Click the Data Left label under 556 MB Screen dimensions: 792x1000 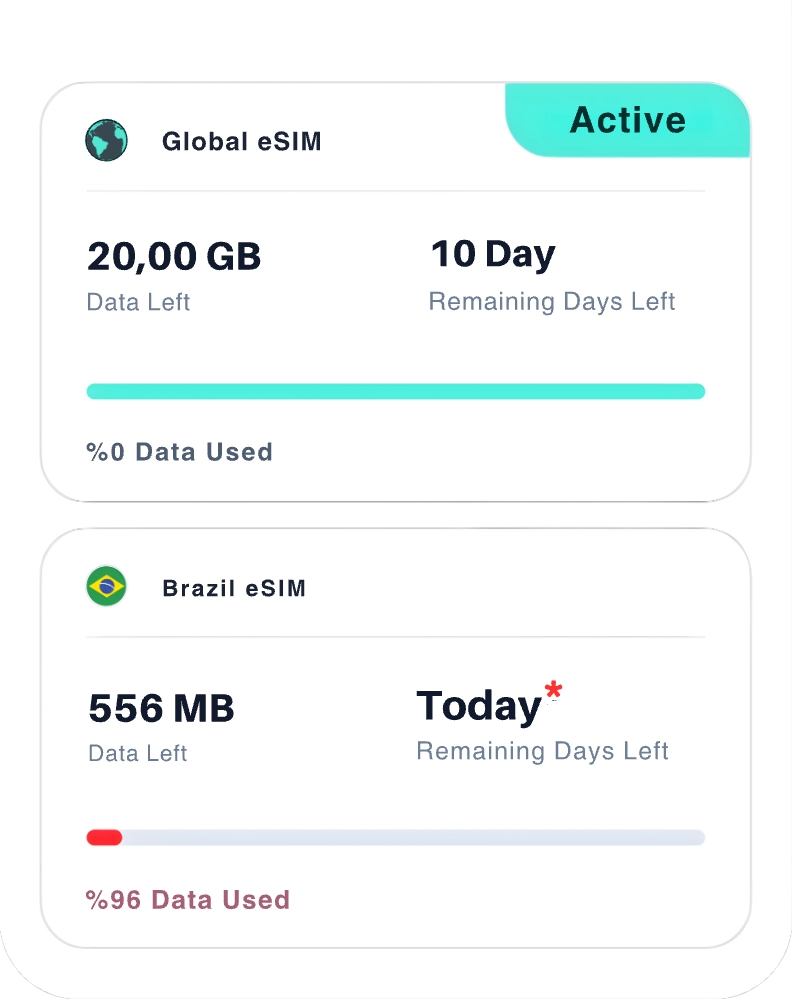[137, 753]
